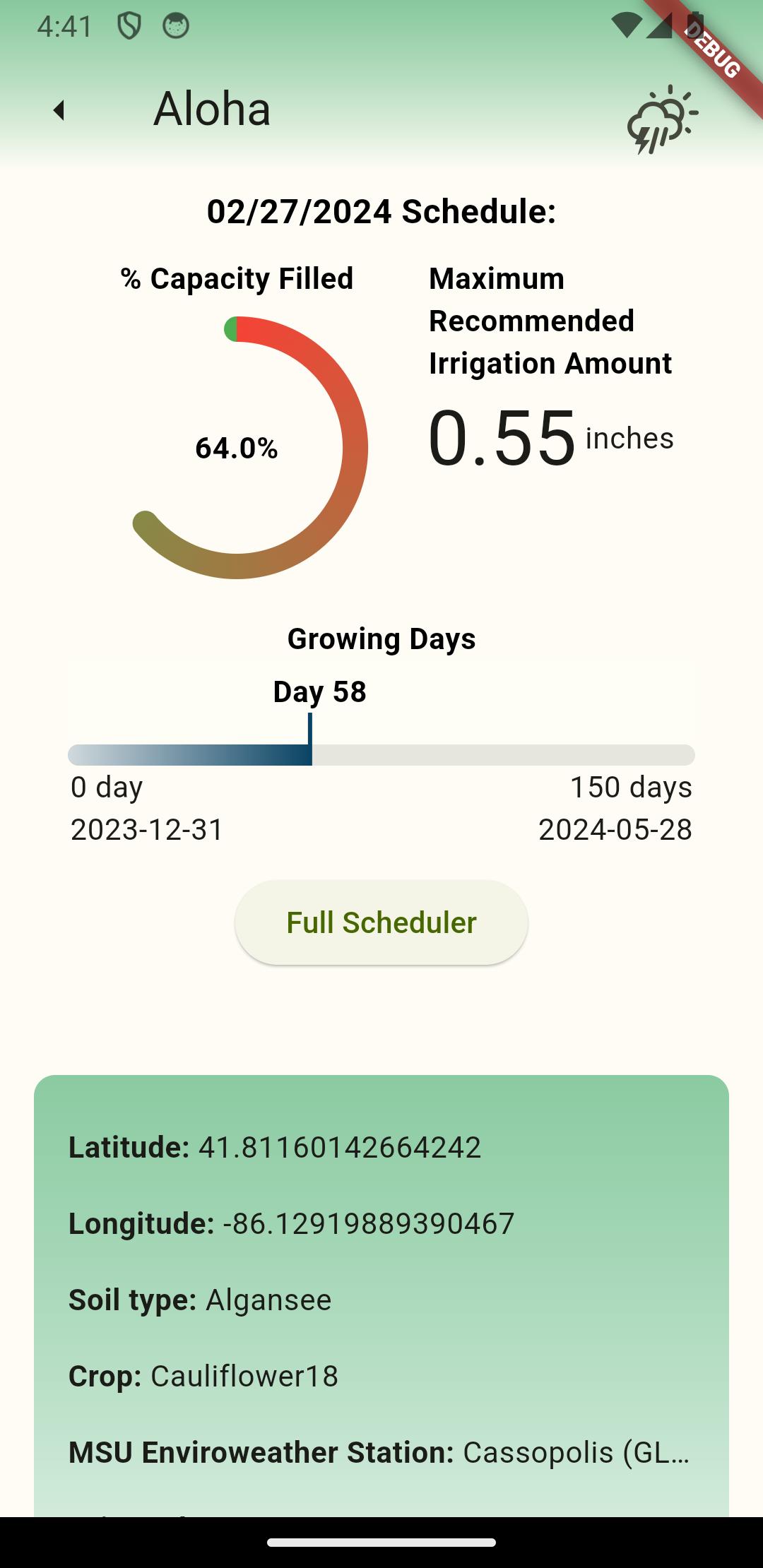
Task: Go back using the top-left arrow
Action: (59, 110)
